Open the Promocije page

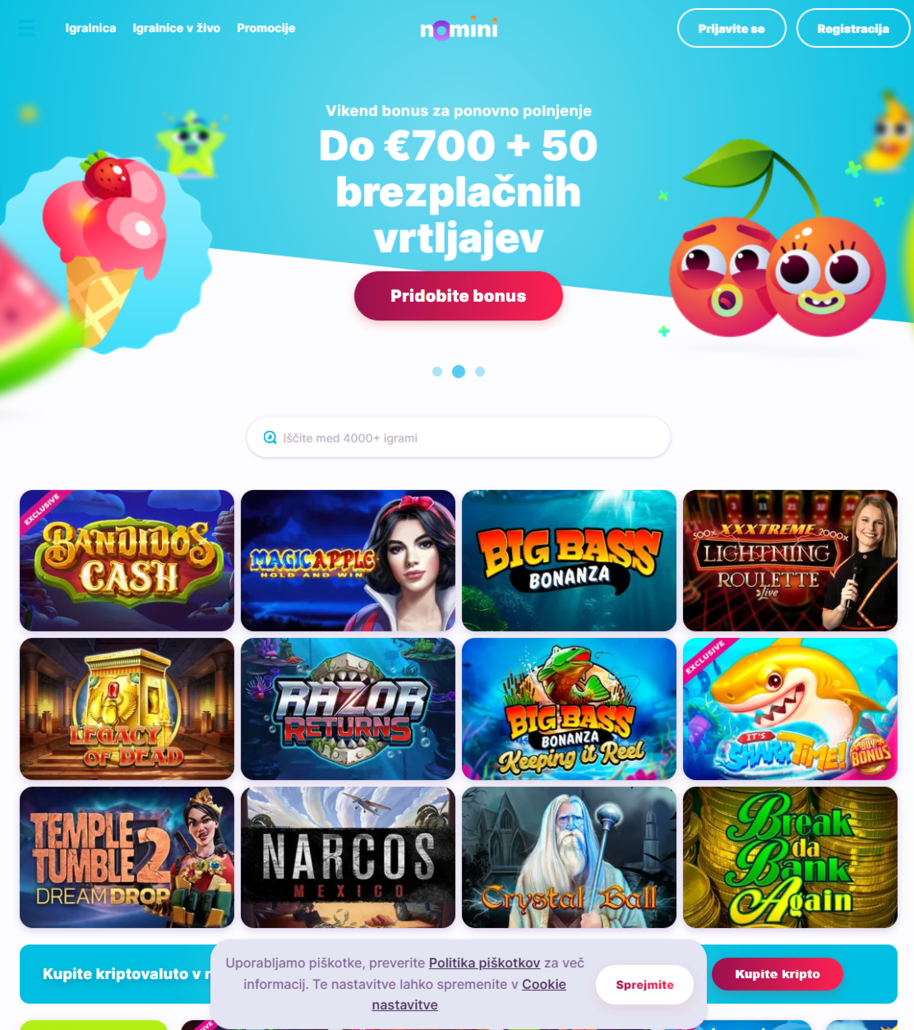point(266,28)
